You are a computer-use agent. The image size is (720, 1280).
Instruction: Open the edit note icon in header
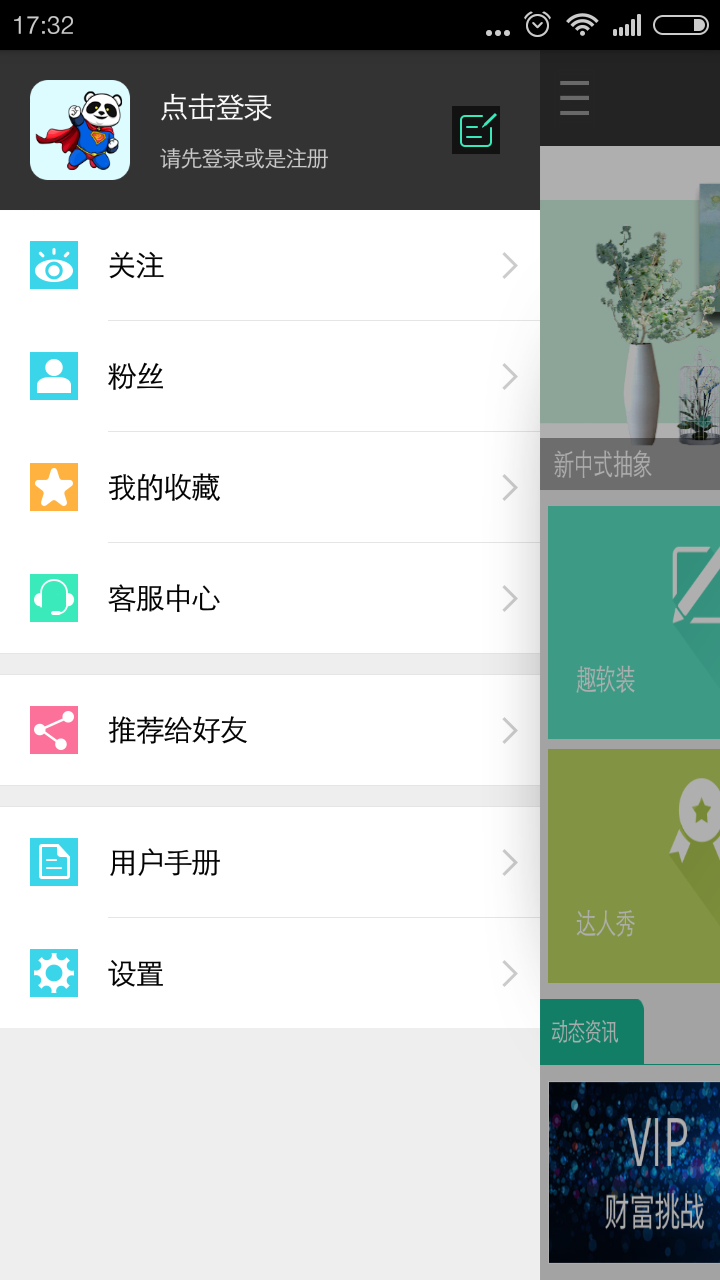[476, 130]
